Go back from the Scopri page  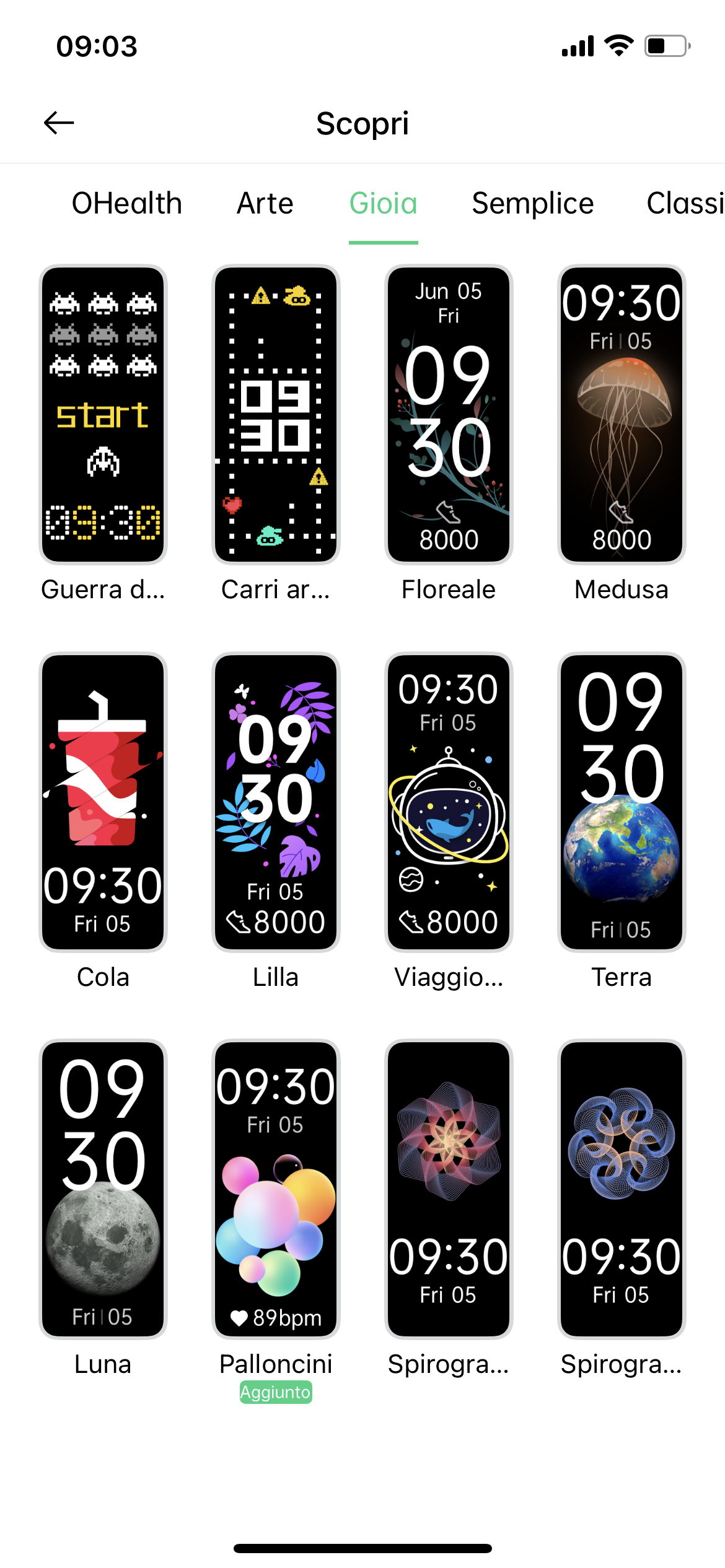[59, 123]
